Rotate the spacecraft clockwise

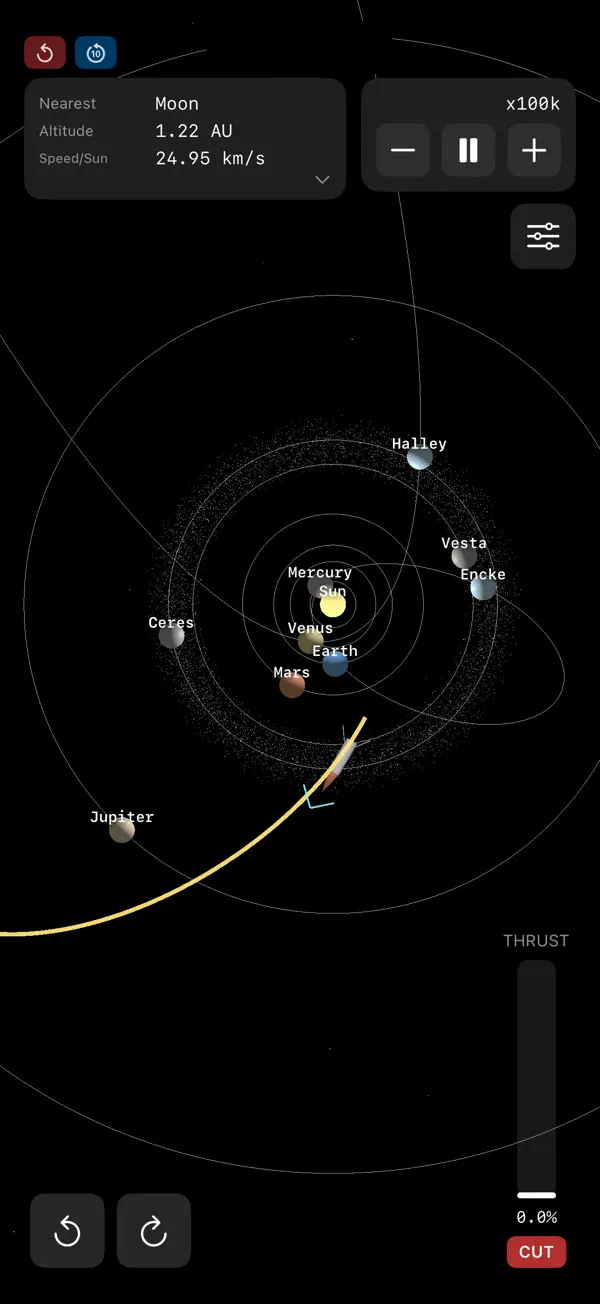click(154, 1231)
